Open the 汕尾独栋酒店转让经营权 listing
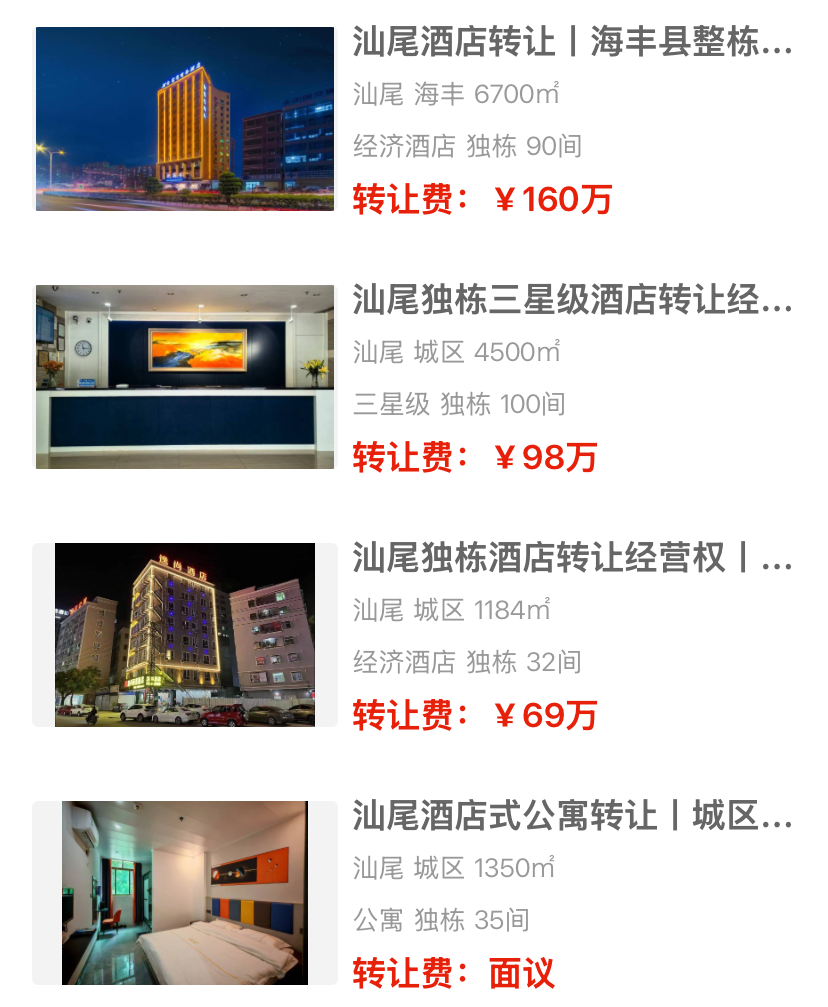 pyautogui.click(x=572, y=558)
